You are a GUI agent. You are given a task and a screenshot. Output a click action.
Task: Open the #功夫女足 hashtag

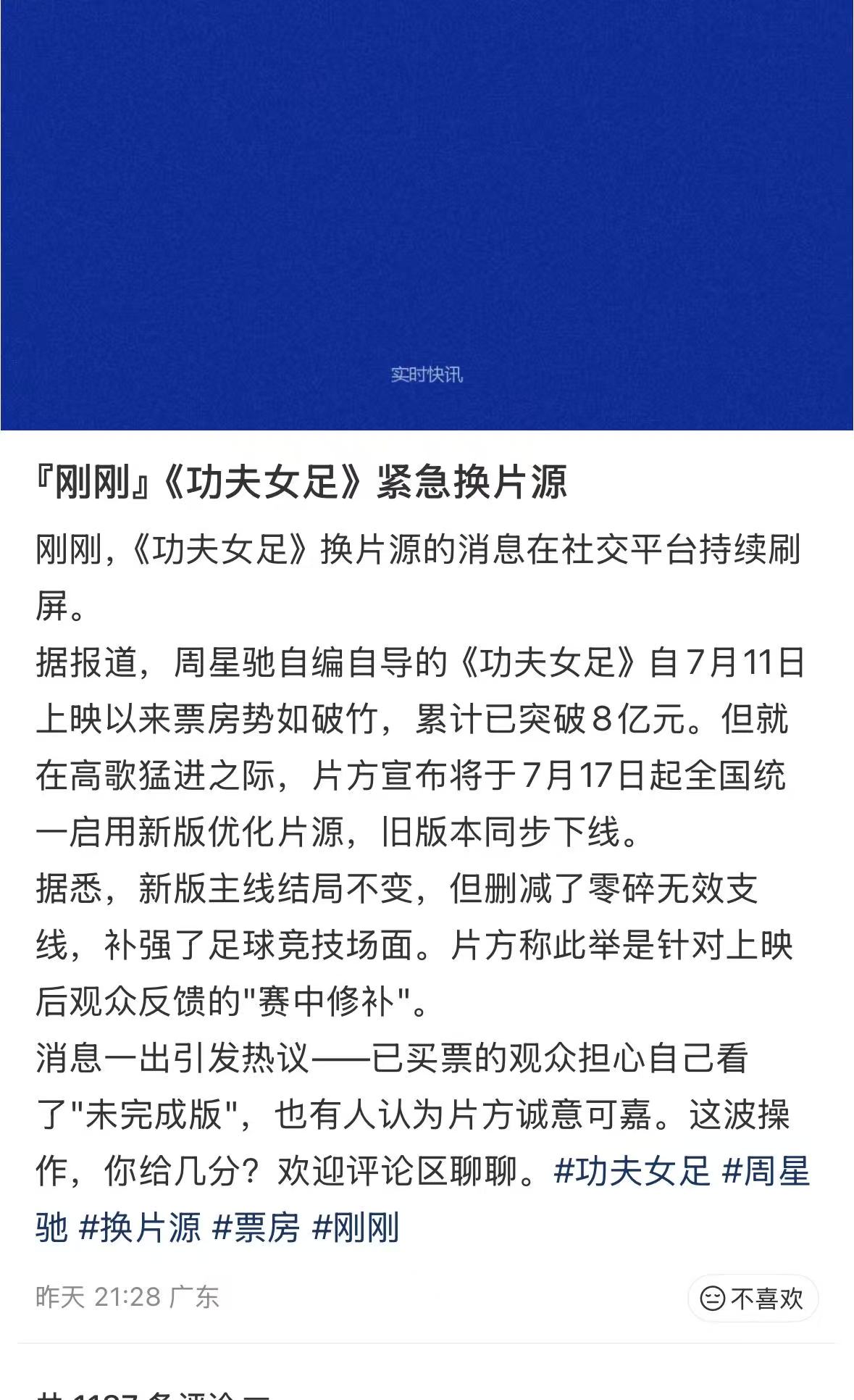point(632,1172)
